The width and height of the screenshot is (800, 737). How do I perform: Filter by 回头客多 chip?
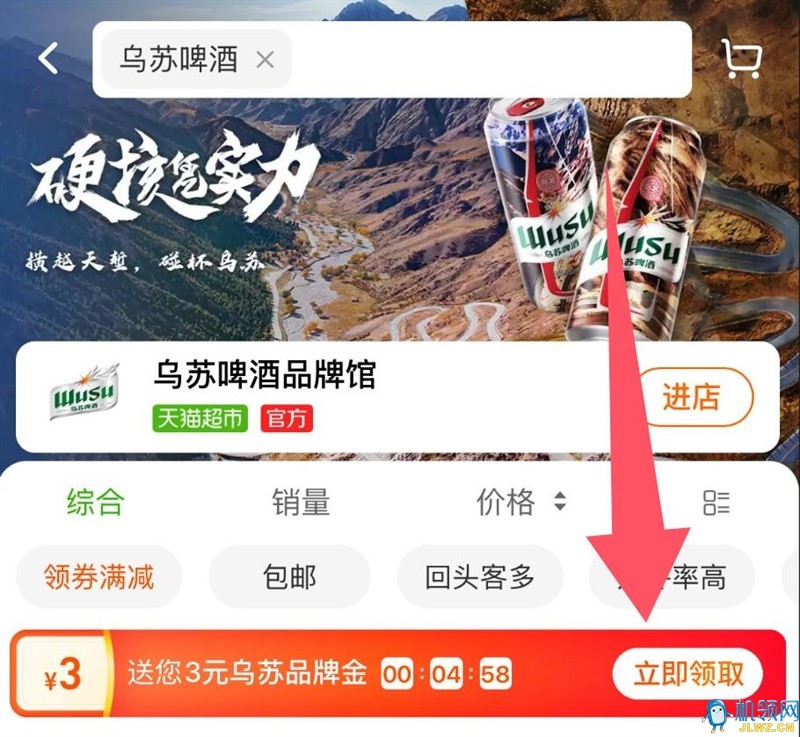coord(480,577)
